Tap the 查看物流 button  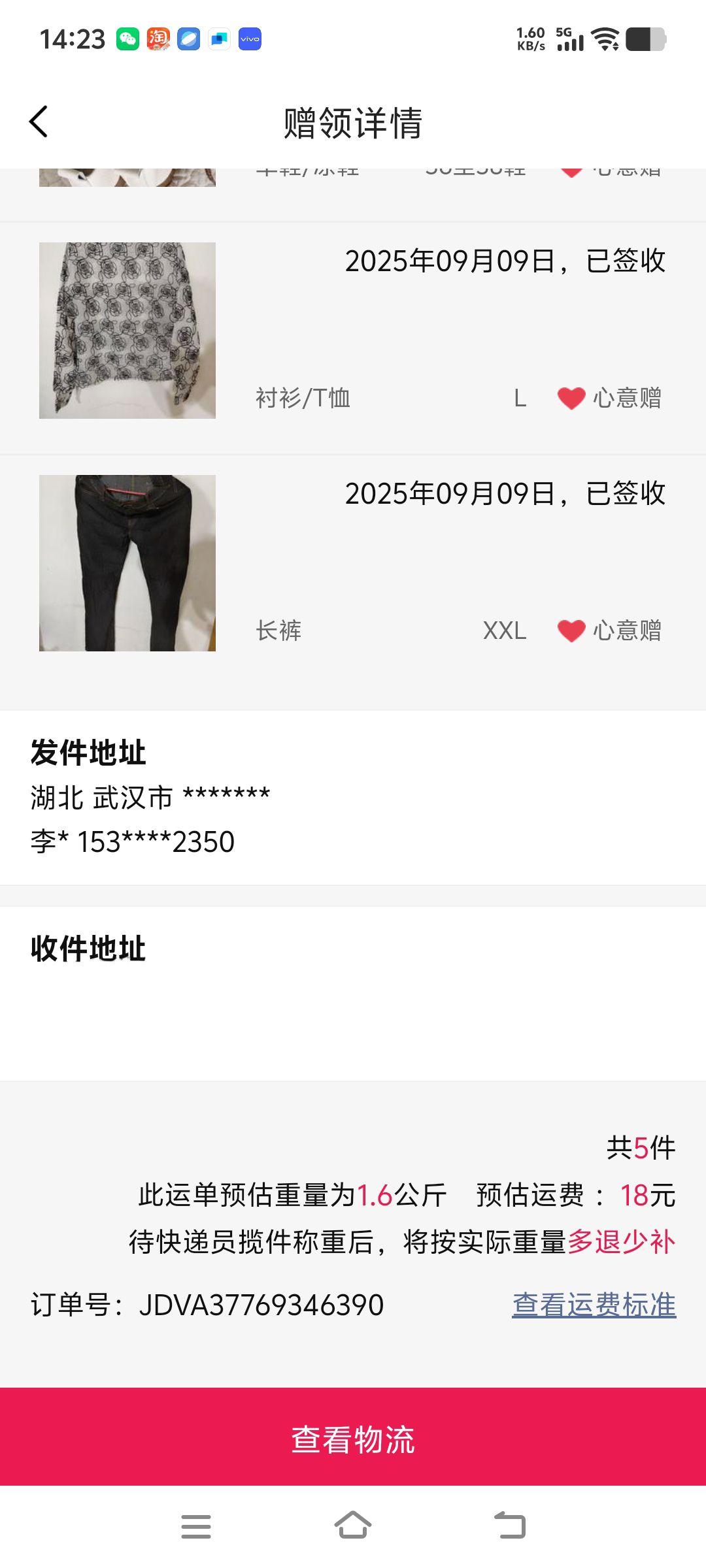point(353,1440)
